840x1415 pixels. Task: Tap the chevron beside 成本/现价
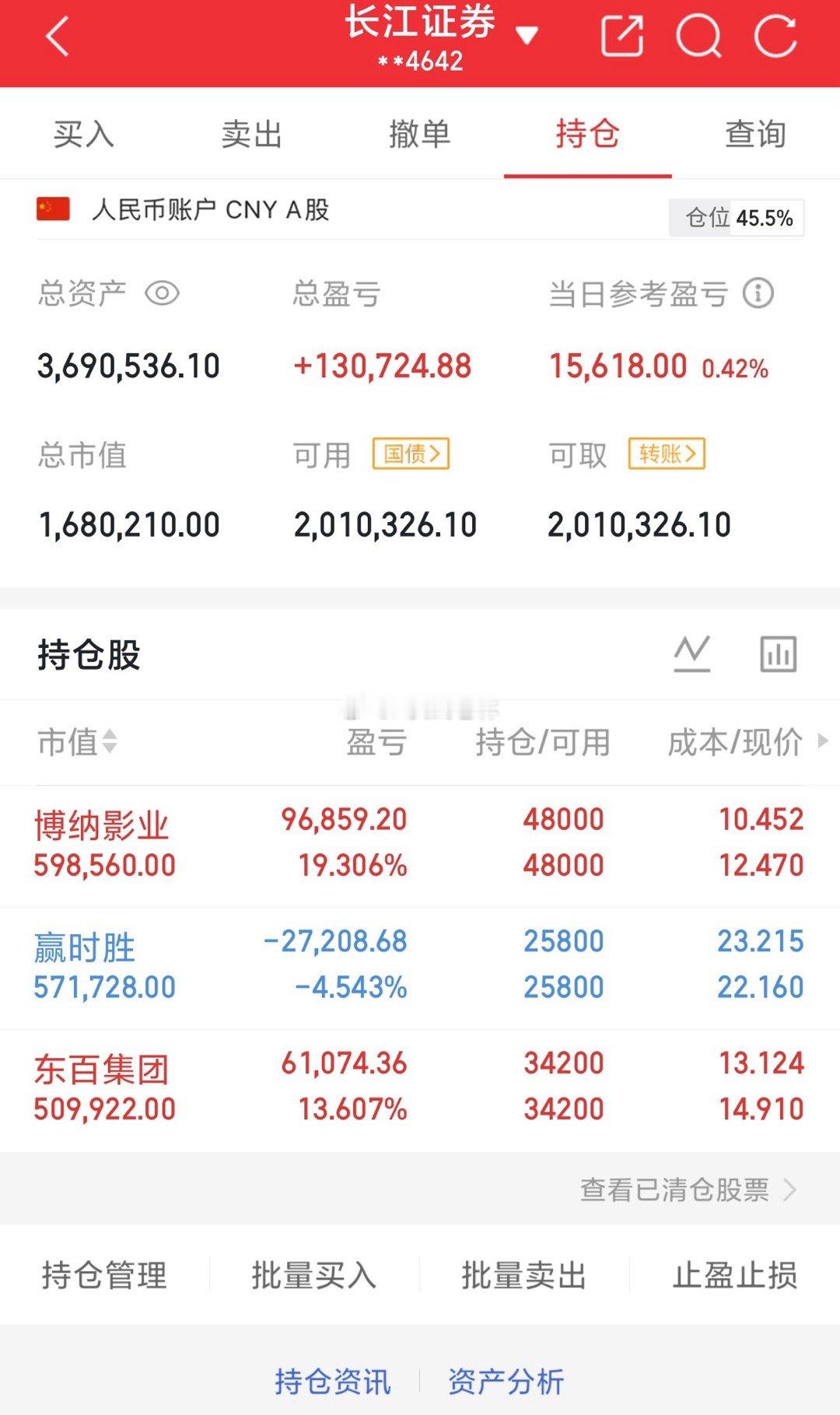pos(823,743)
